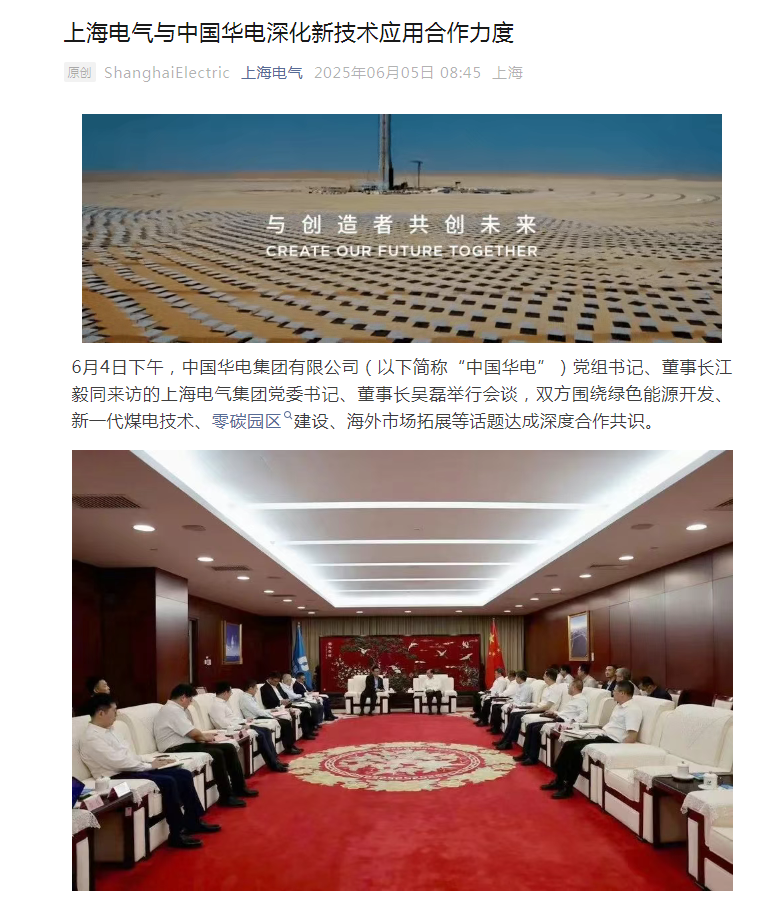Open the meeting room photo
The image size is (770, 903).
[401, 669]
